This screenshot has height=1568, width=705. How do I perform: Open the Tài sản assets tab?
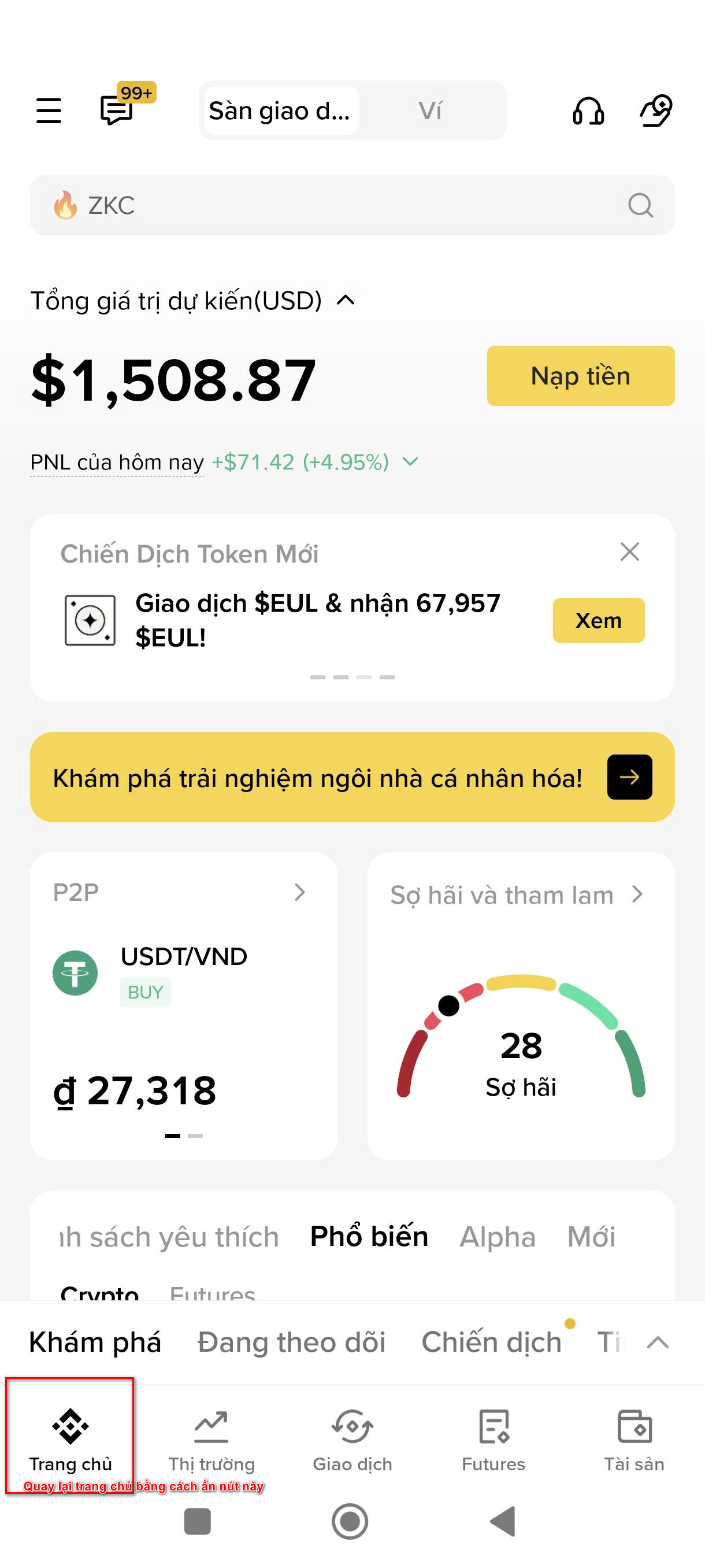tap(634, 1440)
